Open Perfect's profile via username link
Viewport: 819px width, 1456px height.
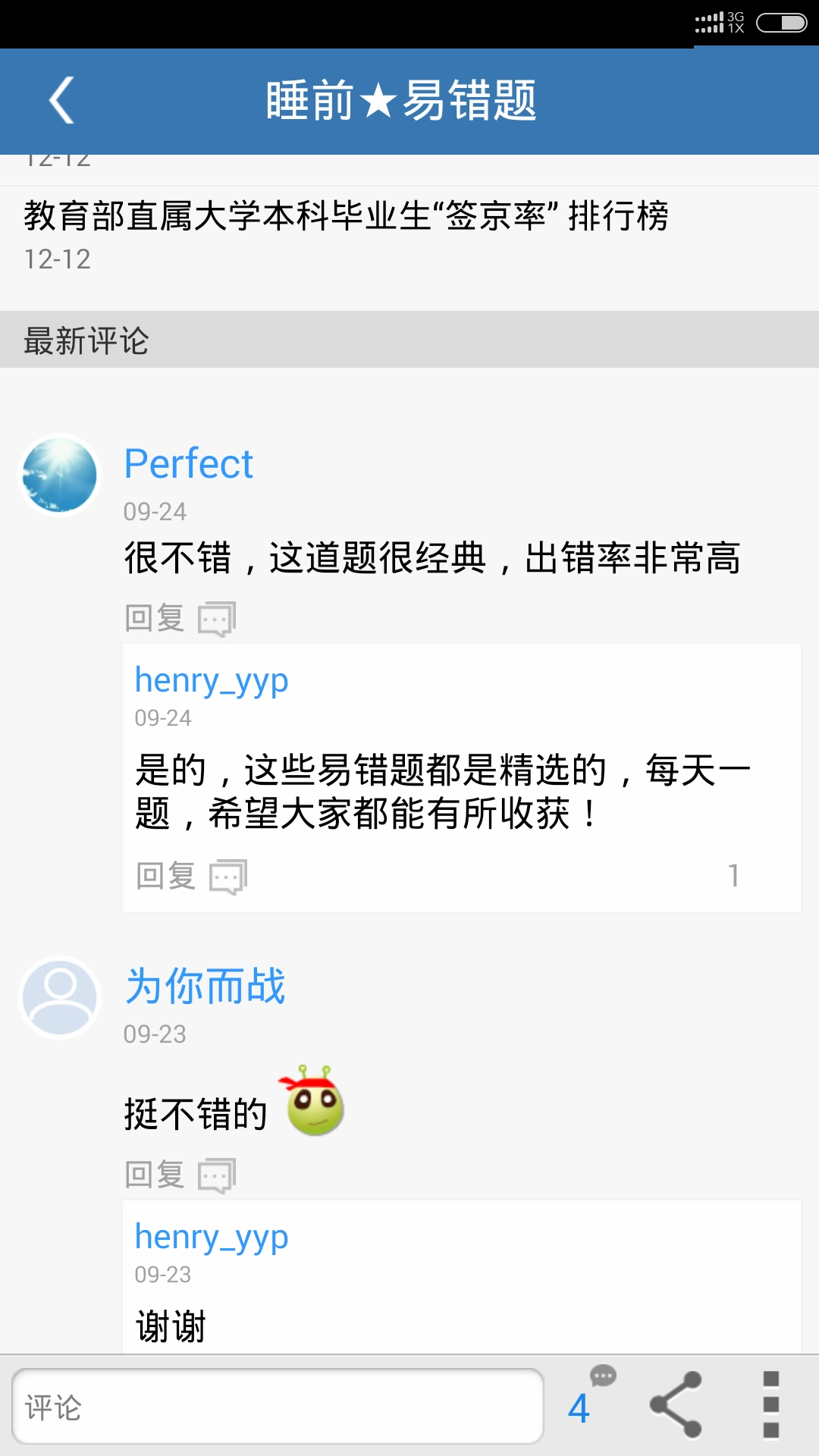tap(188, 464)
